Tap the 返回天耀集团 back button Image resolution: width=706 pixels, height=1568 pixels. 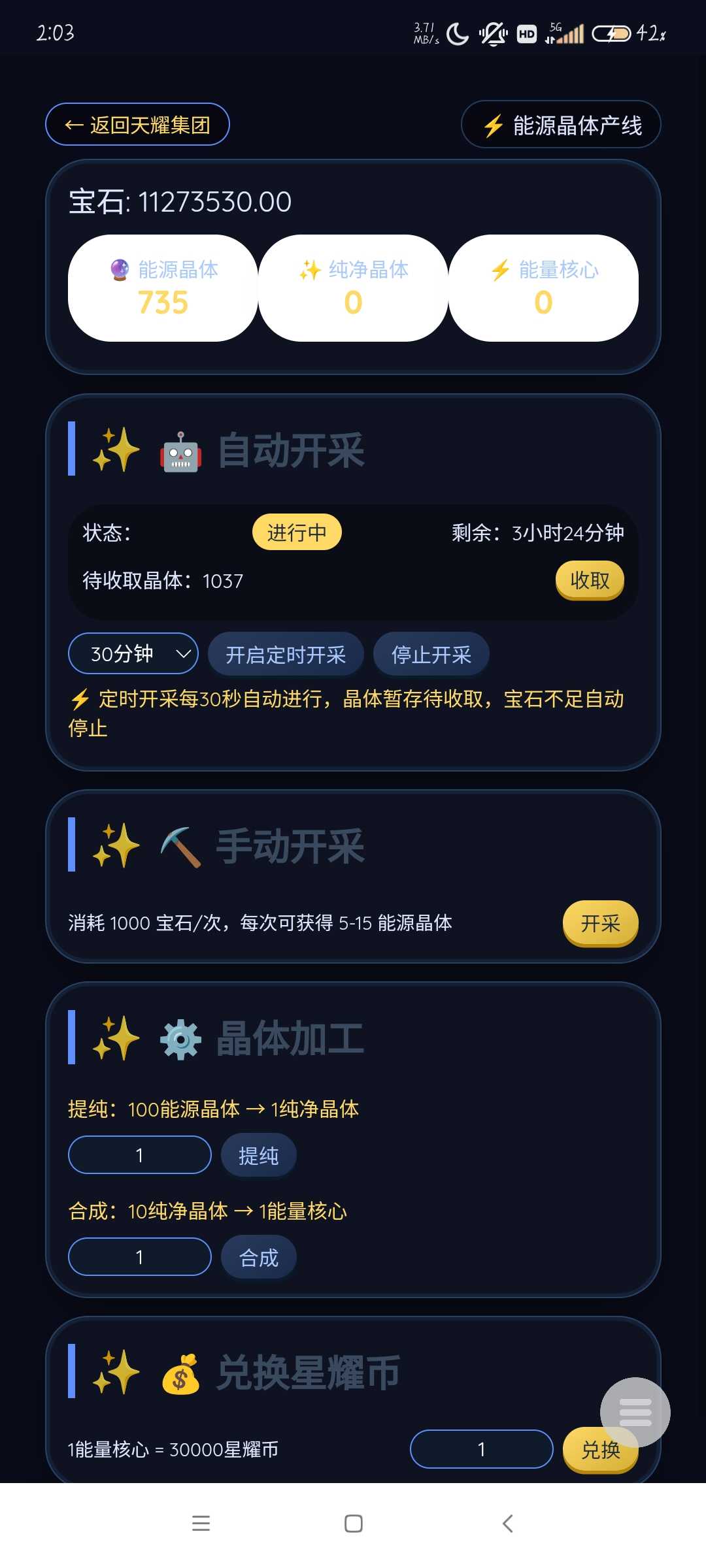[x=137, y=124]
